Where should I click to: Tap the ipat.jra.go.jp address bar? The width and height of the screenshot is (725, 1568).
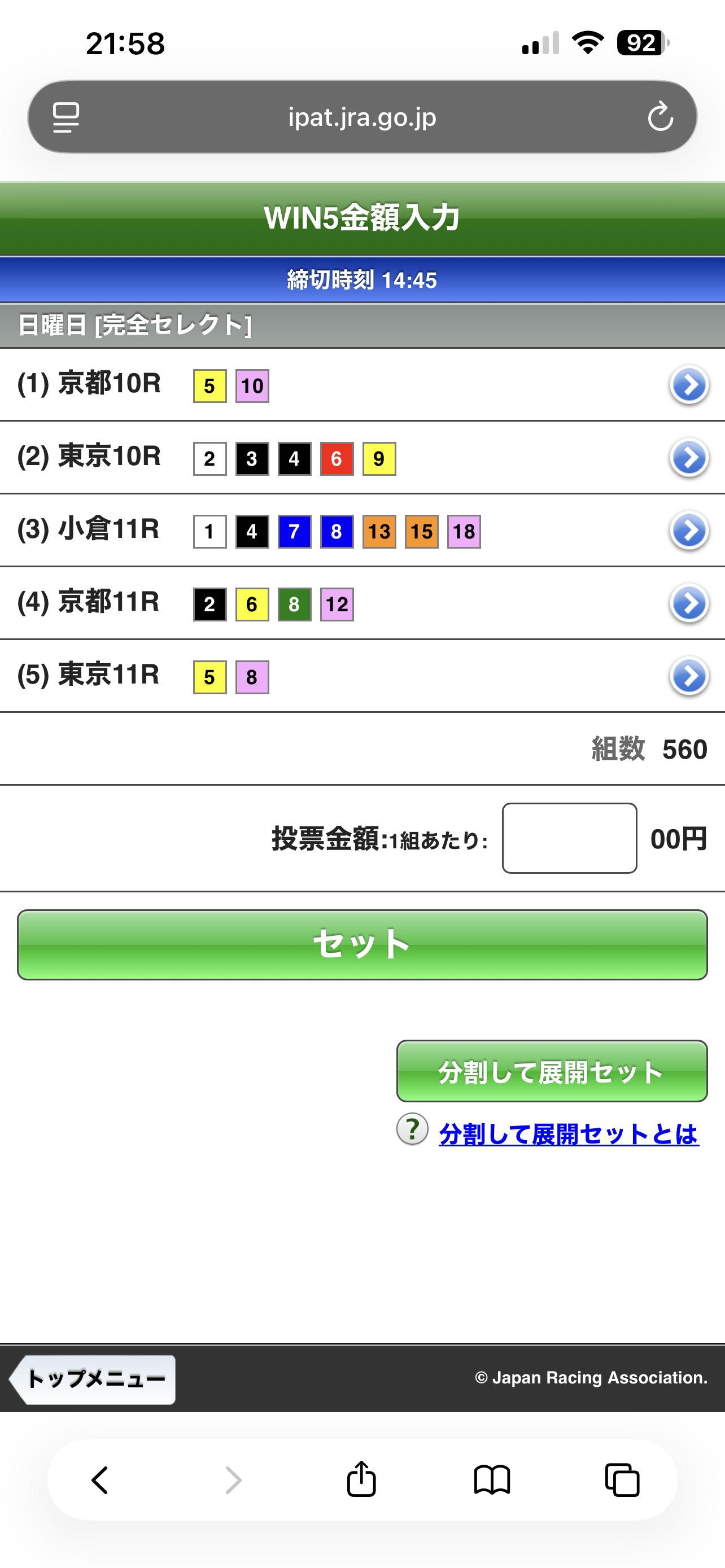click(362, 117)
